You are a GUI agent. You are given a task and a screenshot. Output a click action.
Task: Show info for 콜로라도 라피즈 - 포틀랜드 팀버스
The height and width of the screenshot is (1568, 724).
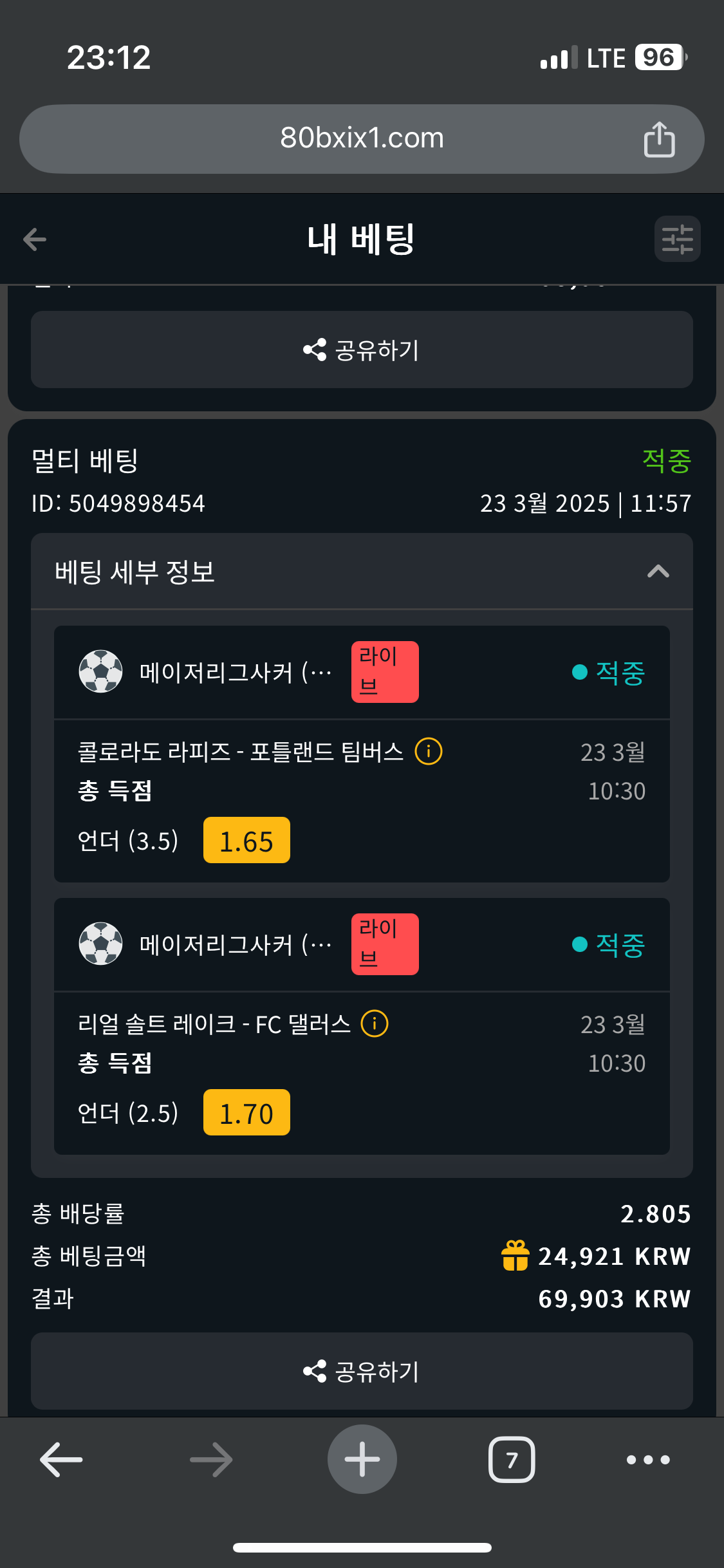click(429, 751)
